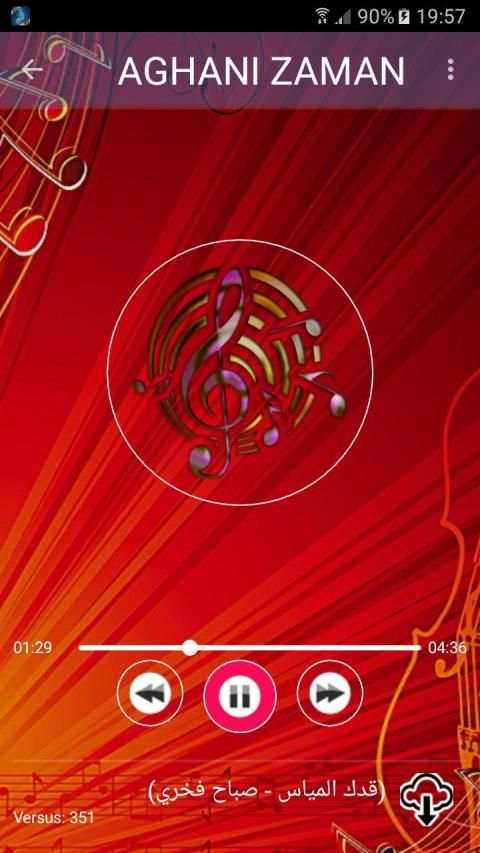
Task: Rewind to the previous track
Action: point(150,693)
